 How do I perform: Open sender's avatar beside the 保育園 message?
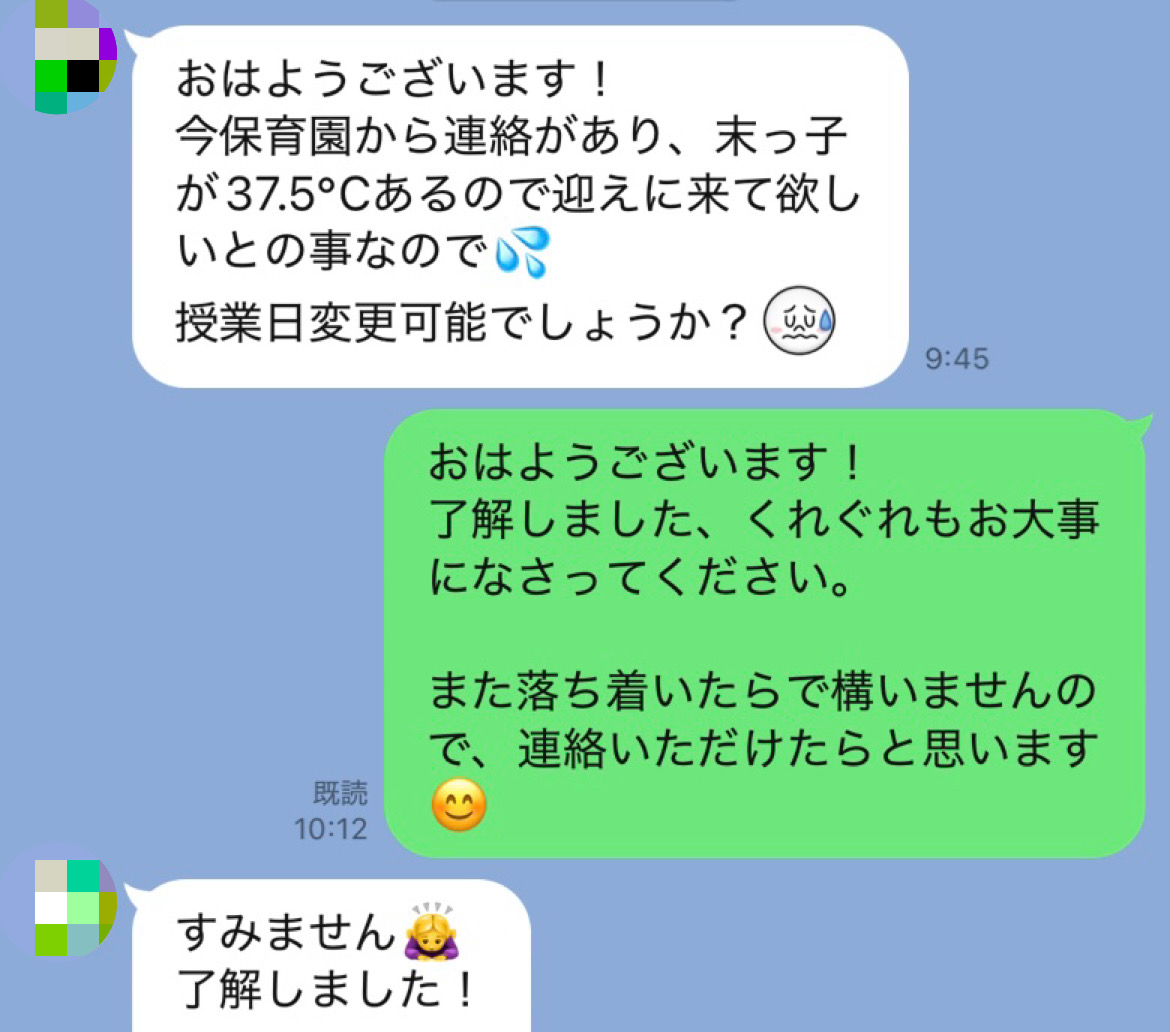point(60,57)
